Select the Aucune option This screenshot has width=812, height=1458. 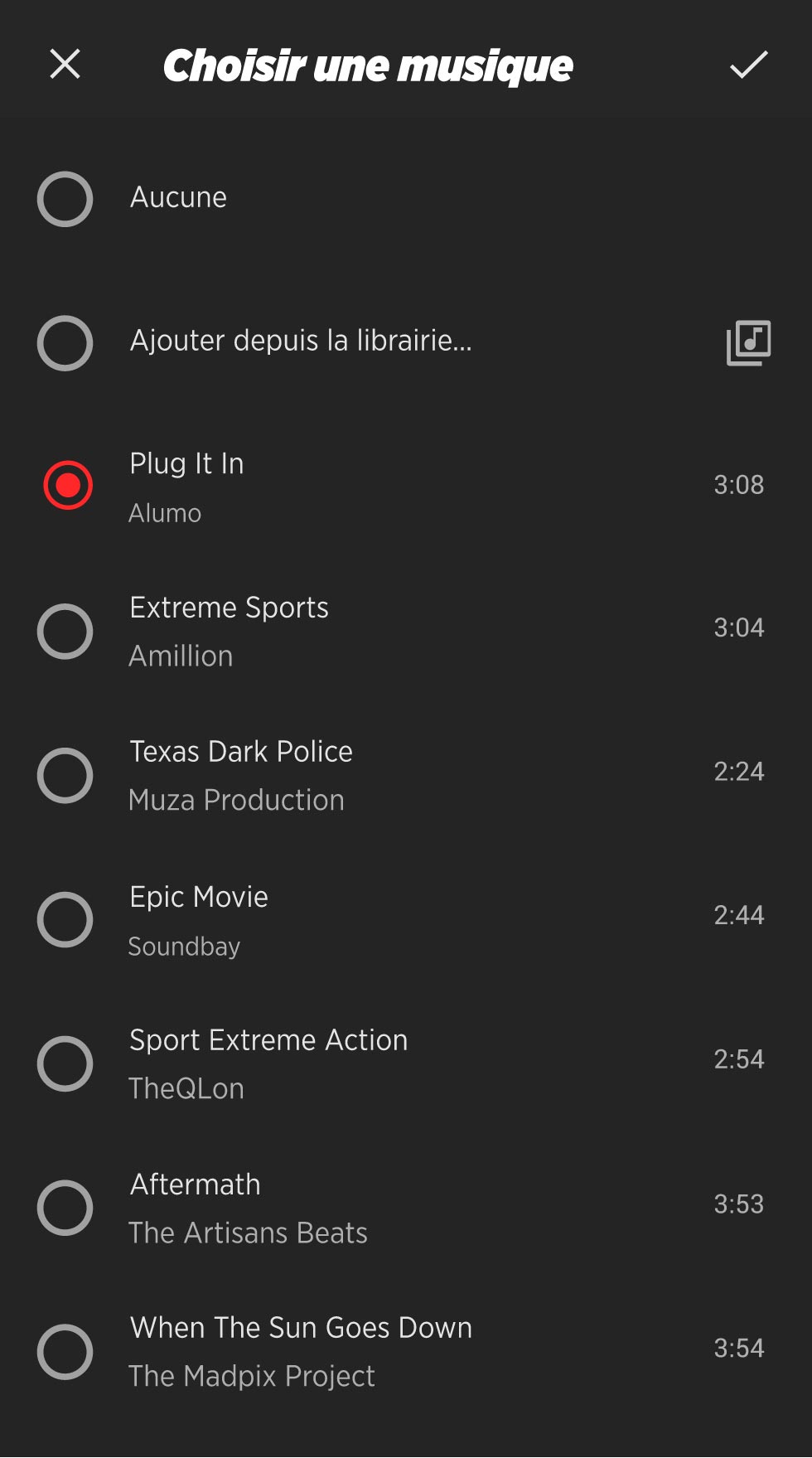coord(406,199)
